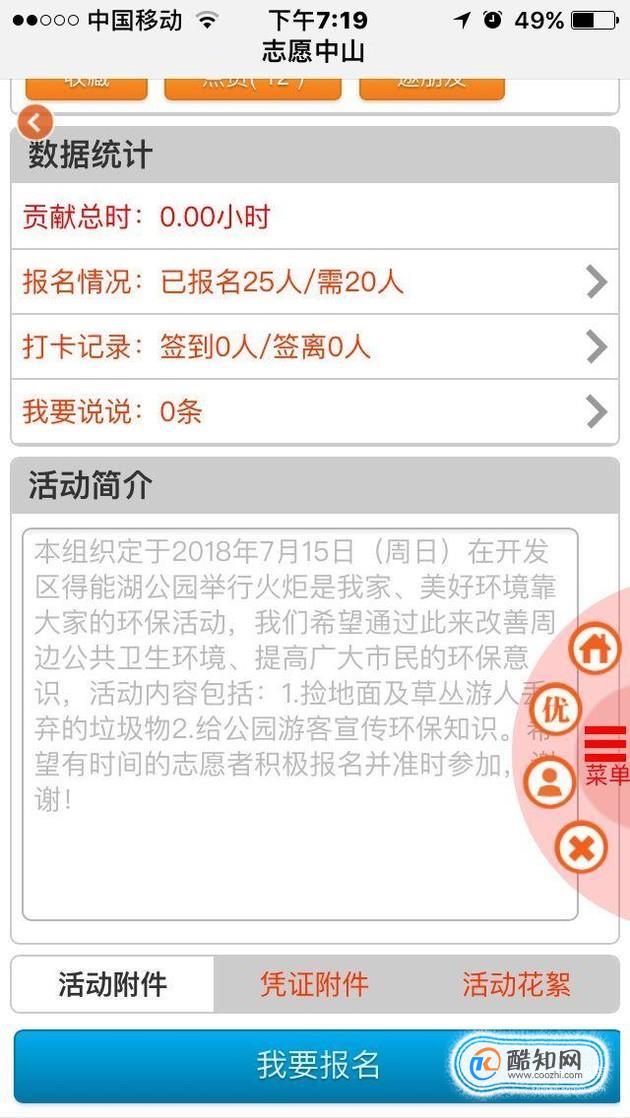Switch to the 活动花絮 tab
Image resolution: width=630 pixels, height=1118 pixels.
tap(516, 985)
